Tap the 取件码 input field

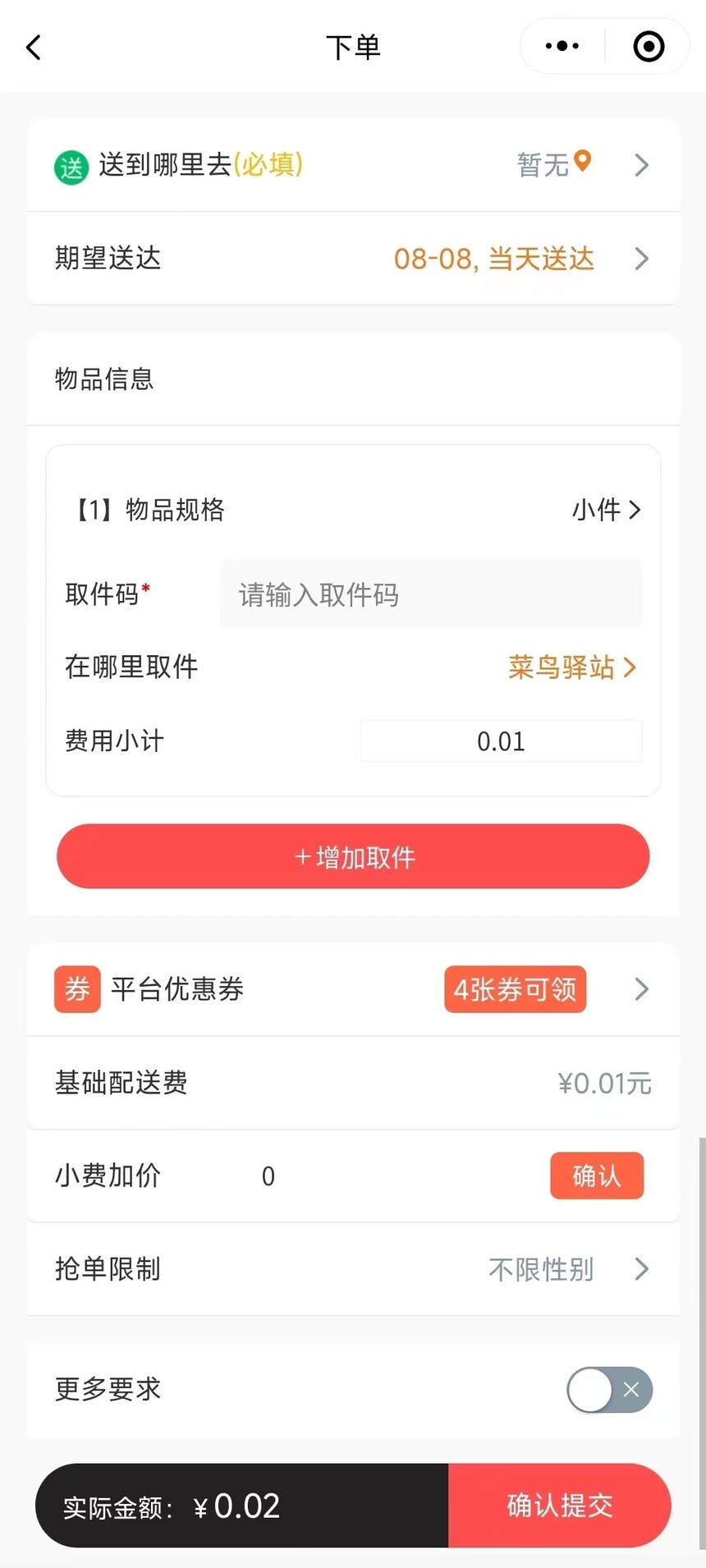431,594
